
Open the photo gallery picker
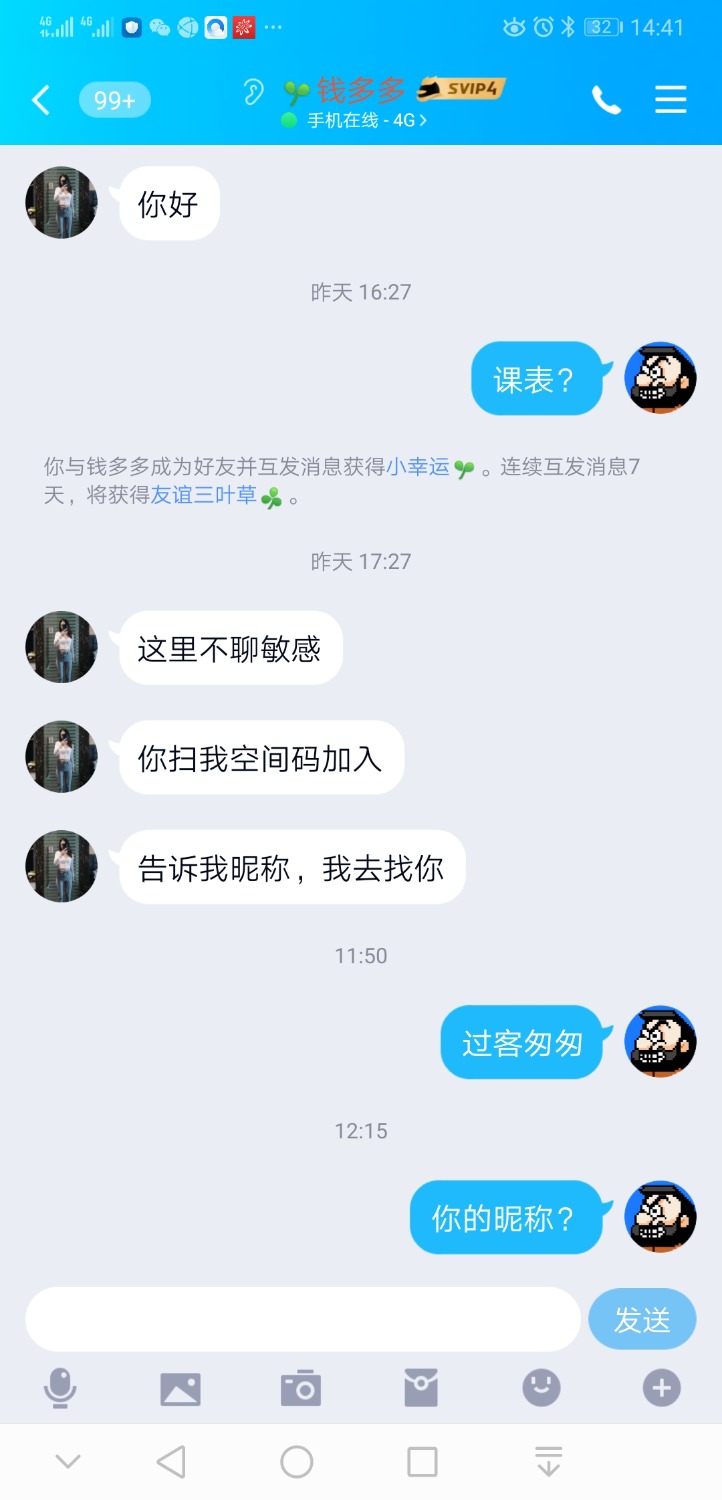click(180, 1388)
